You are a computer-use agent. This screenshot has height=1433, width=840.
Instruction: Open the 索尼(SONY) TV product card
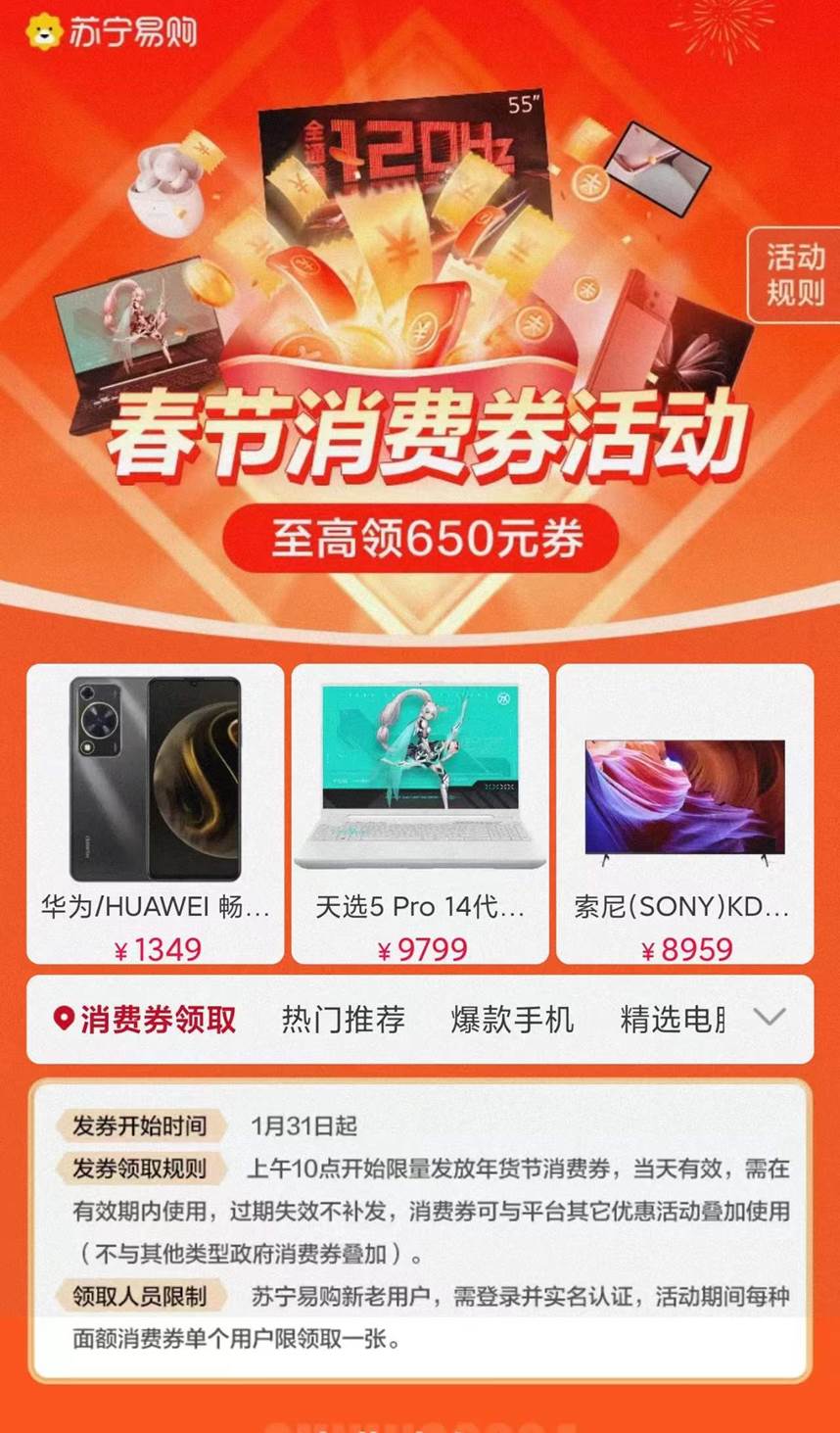click(x=684, y=813)
